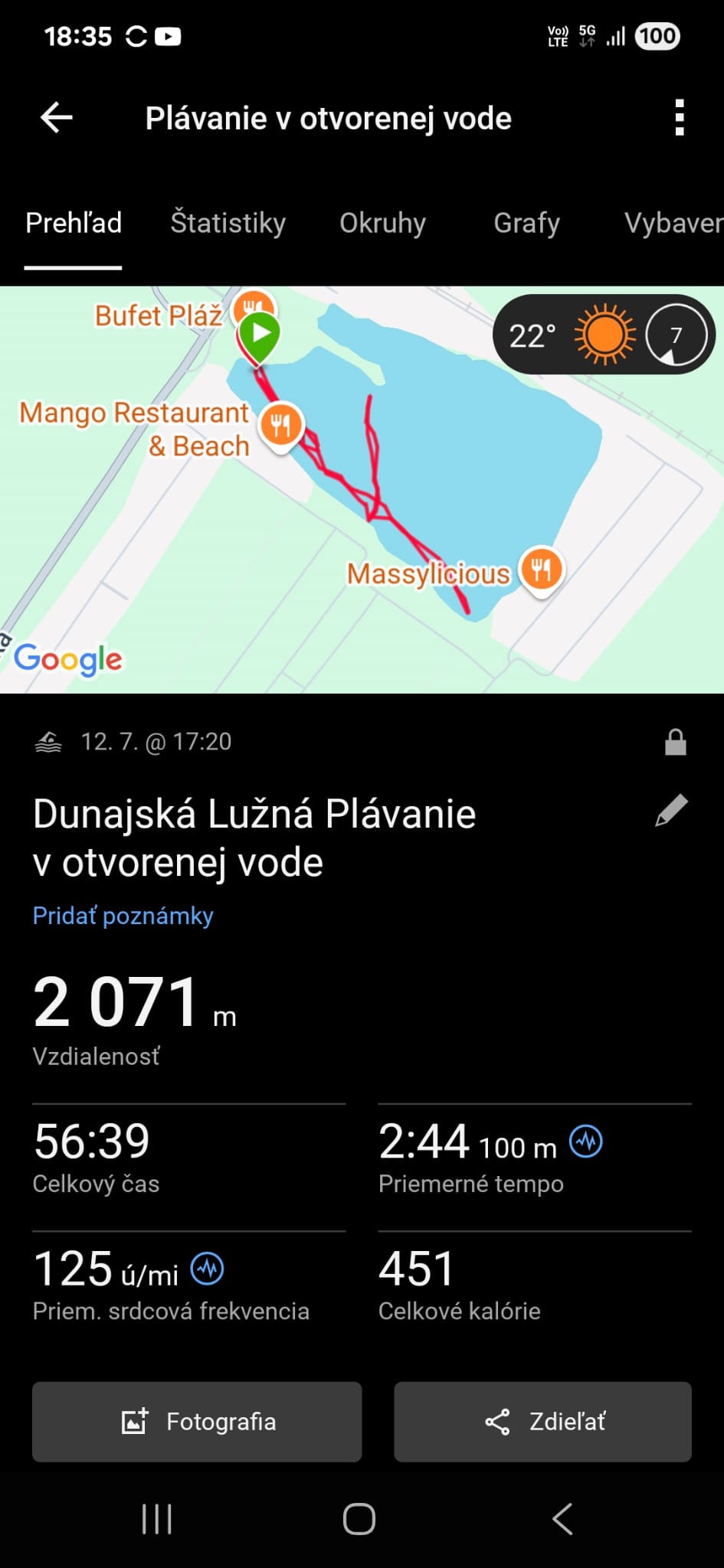The width and height of the screenshot is (724, 1568).
Task: Open recent apps from navigation bar
Action: coord(157,1520)
